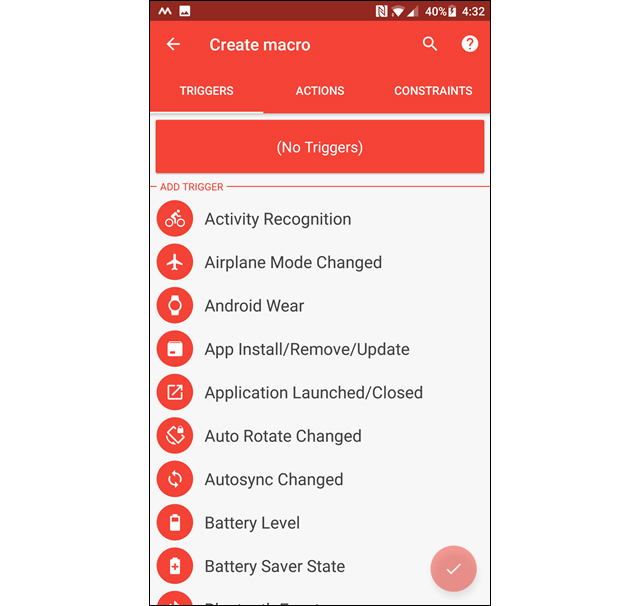The width and height of the screenshot is (640, 606).
Task: Confirm macro with the checkmark button
Action: coord(453,568)
